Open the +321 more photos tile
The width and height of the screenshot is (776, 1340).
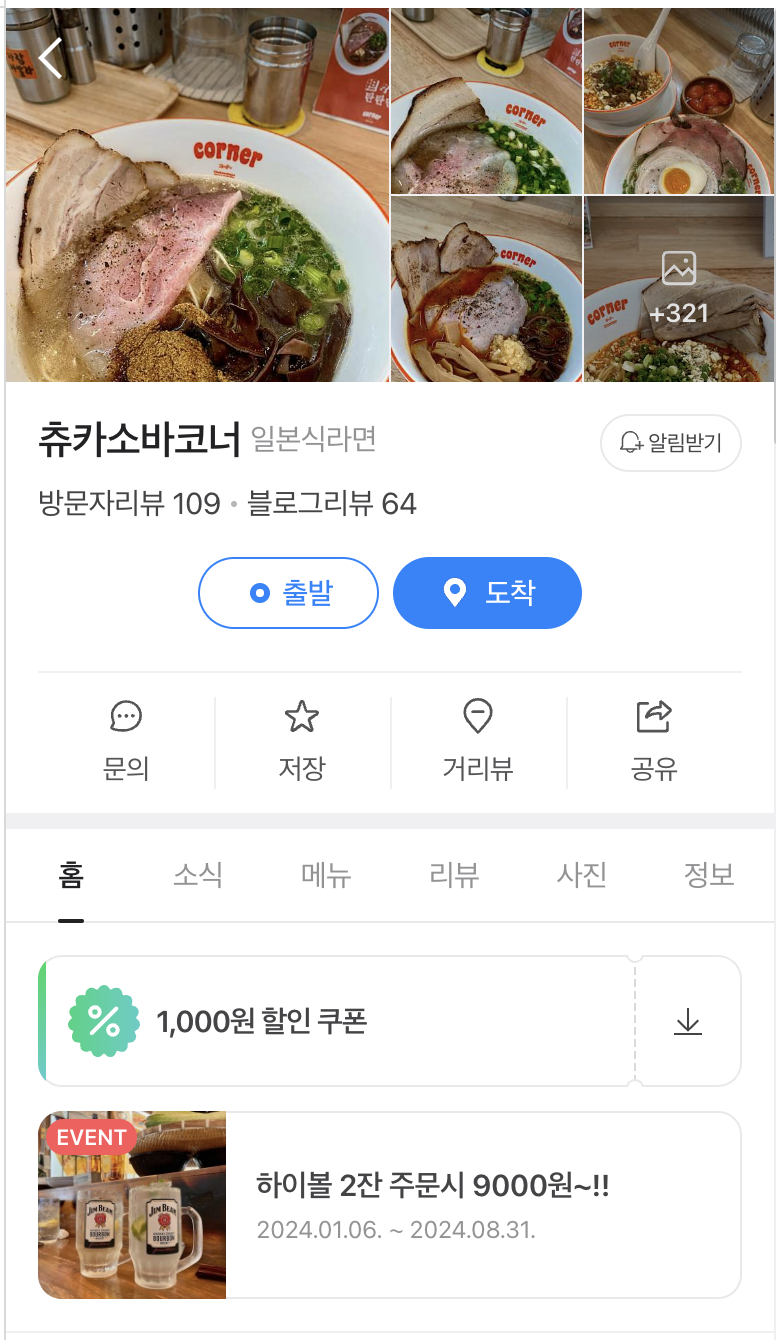(679, 289)
